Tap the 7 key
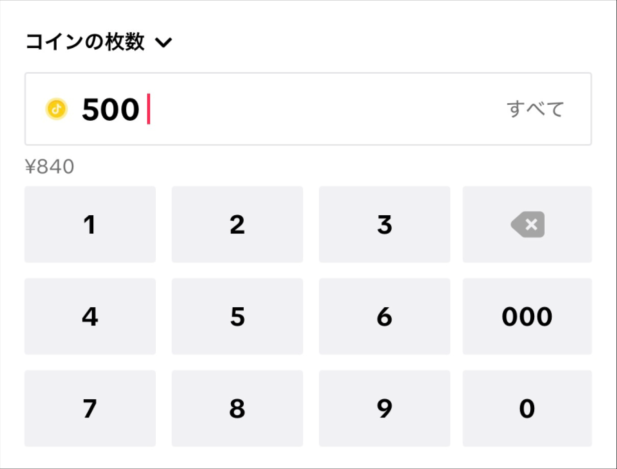617x469 pixels. (90, 409)
